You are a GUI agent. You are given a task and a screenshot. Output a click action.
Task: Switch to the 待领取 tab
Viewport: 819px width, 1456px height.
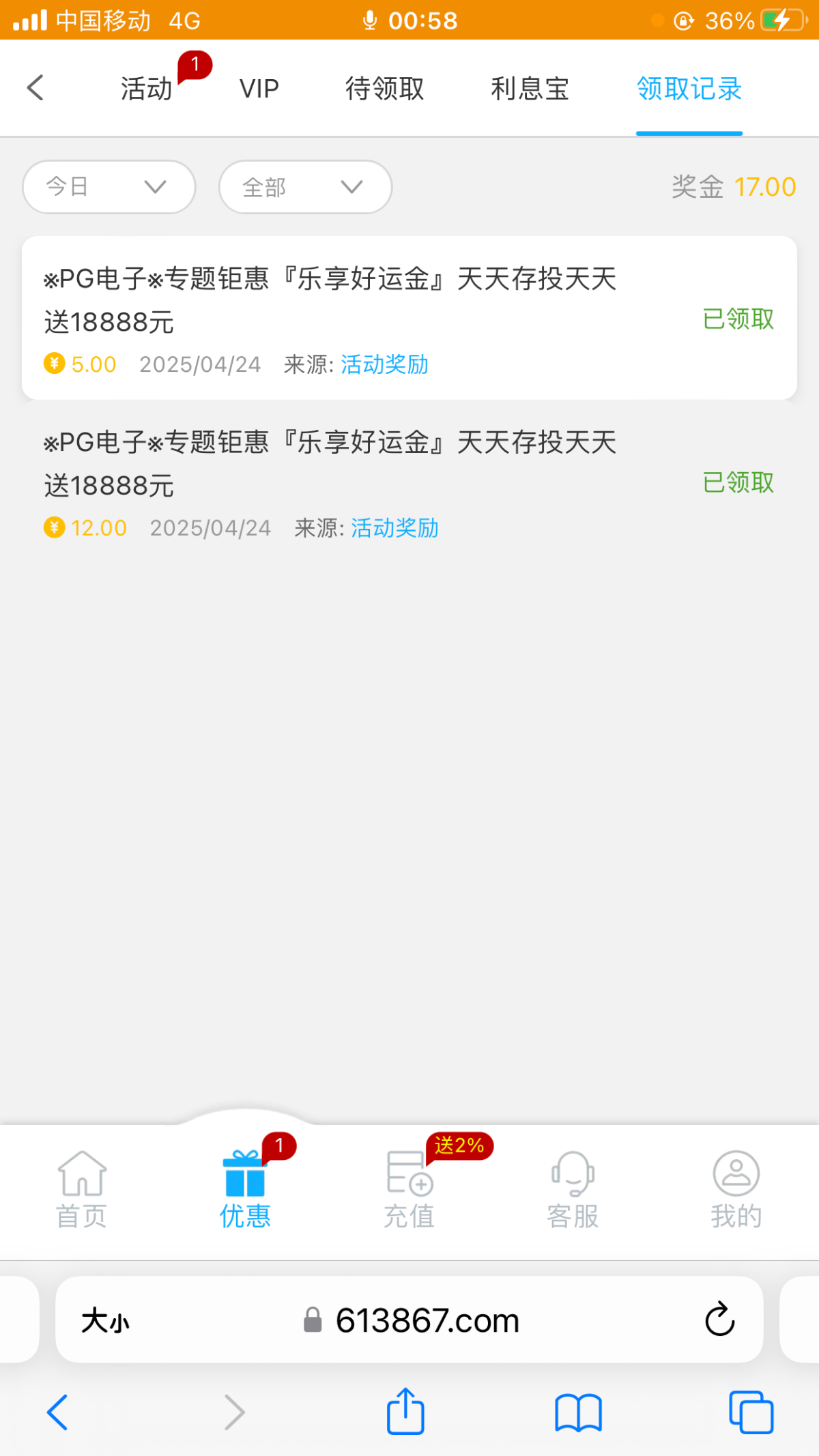[385, 89]
